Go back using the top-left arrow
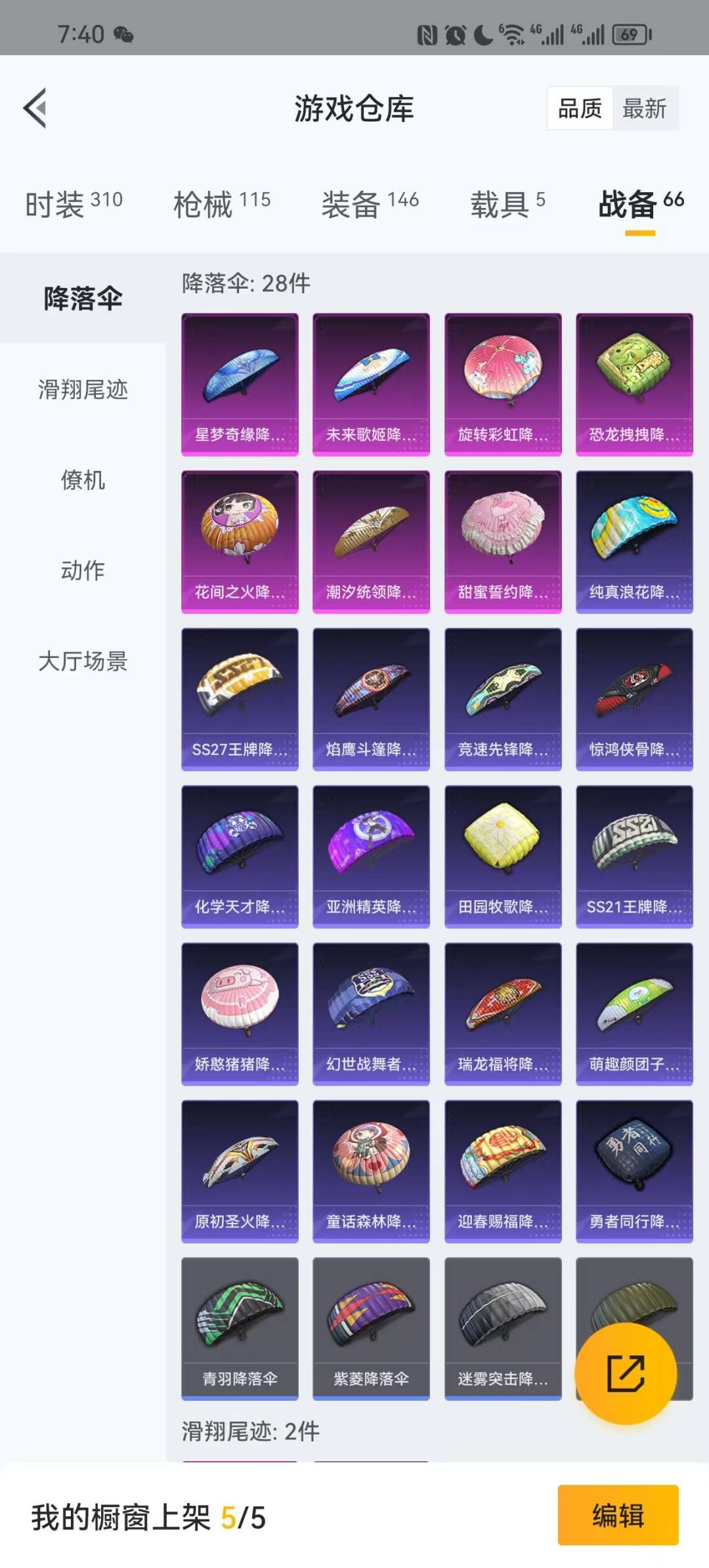The image size is (709, 1568). coord(35,108)
